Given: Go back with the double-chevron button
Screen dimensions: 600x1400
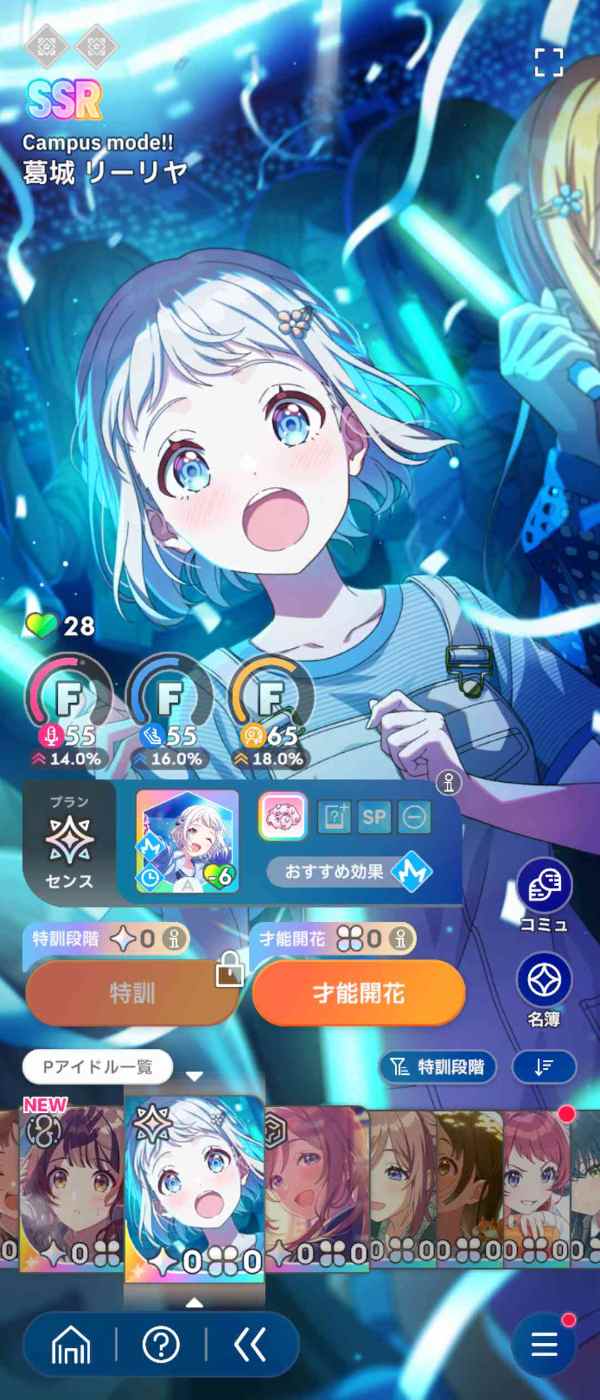Looking at the screenshot, I should 249,1345.
